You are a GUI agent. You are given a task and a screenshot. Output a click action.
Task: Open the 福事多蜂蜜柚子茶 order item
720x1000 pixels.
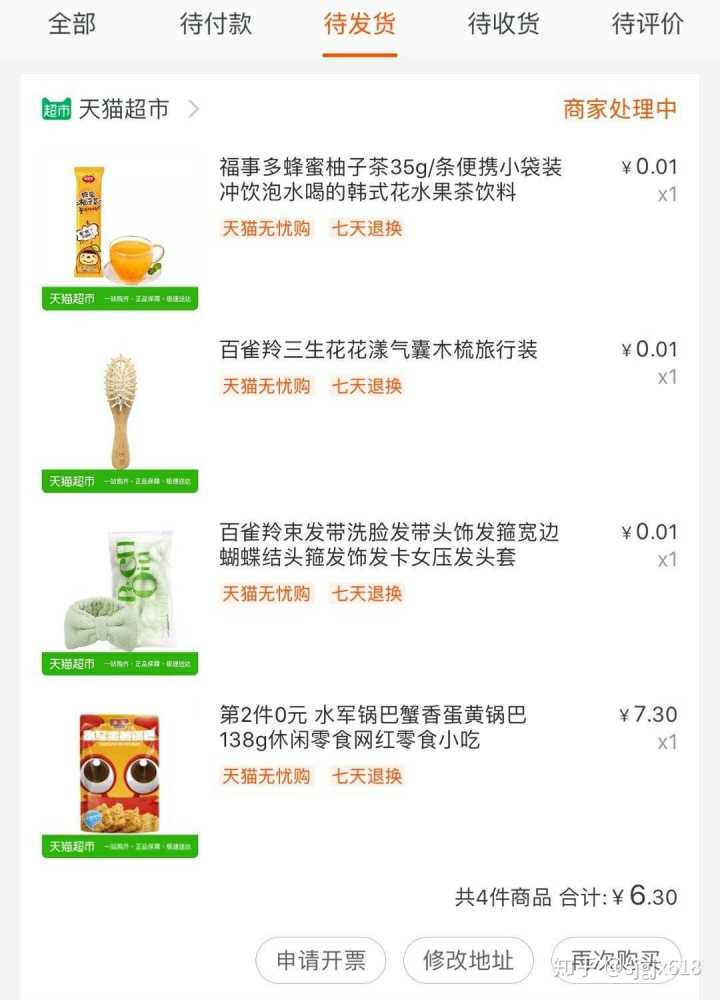tap(390, 180)
